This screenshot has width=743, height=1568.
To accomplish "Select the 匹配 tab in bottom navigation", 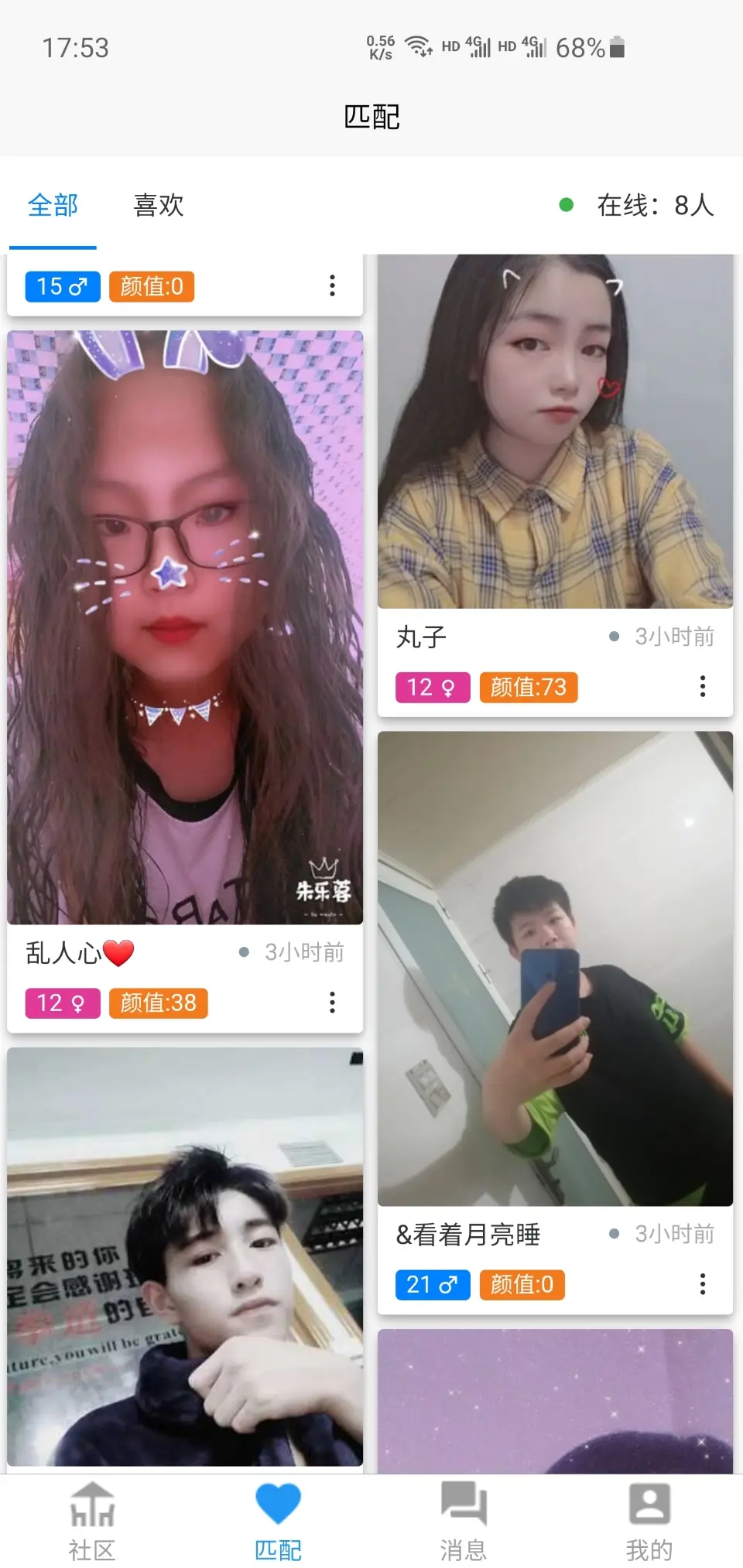I will (278, 1522).
